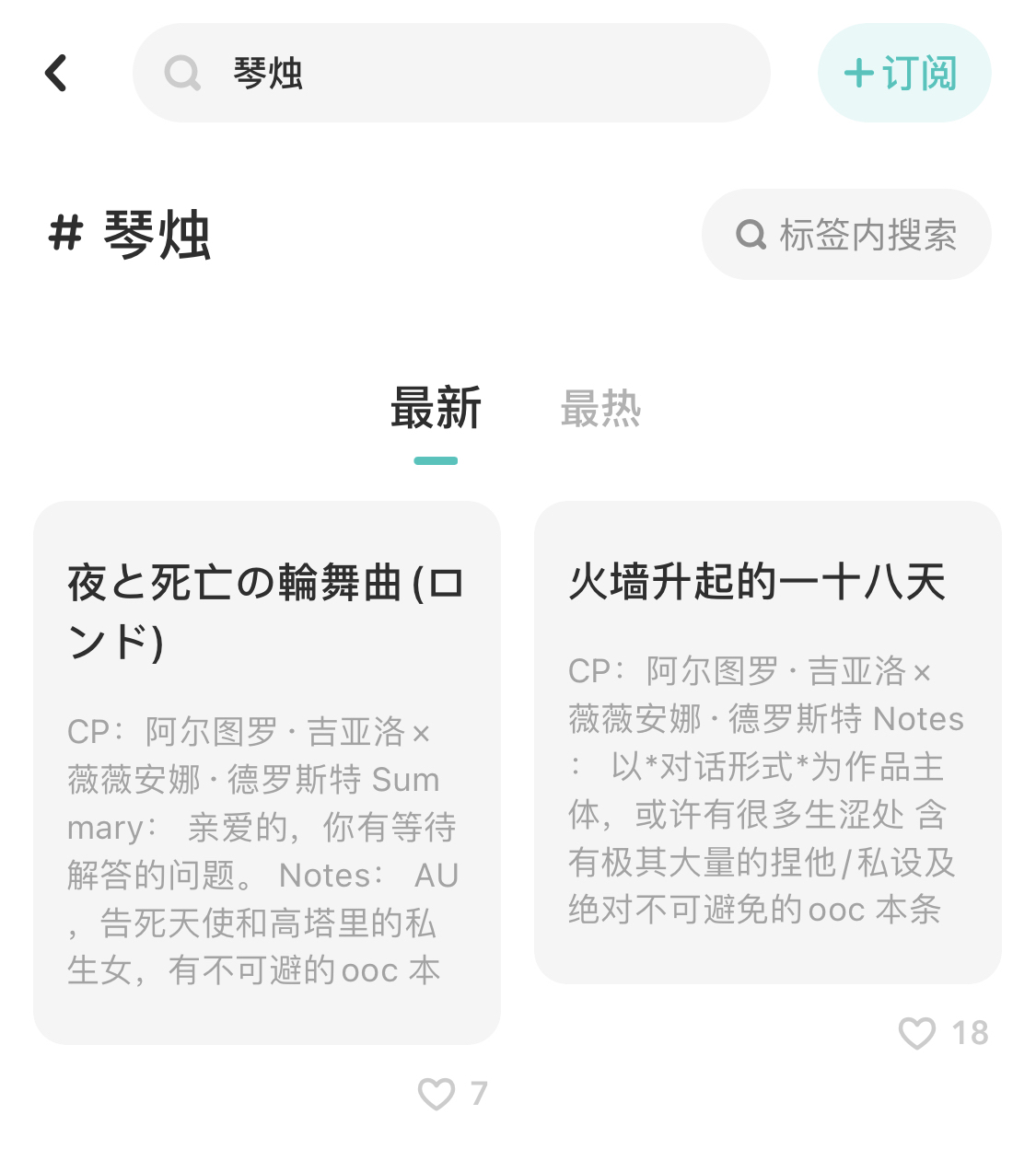
Task: Toggle subscription with the 订阅 button
Action: coord(904,73)
